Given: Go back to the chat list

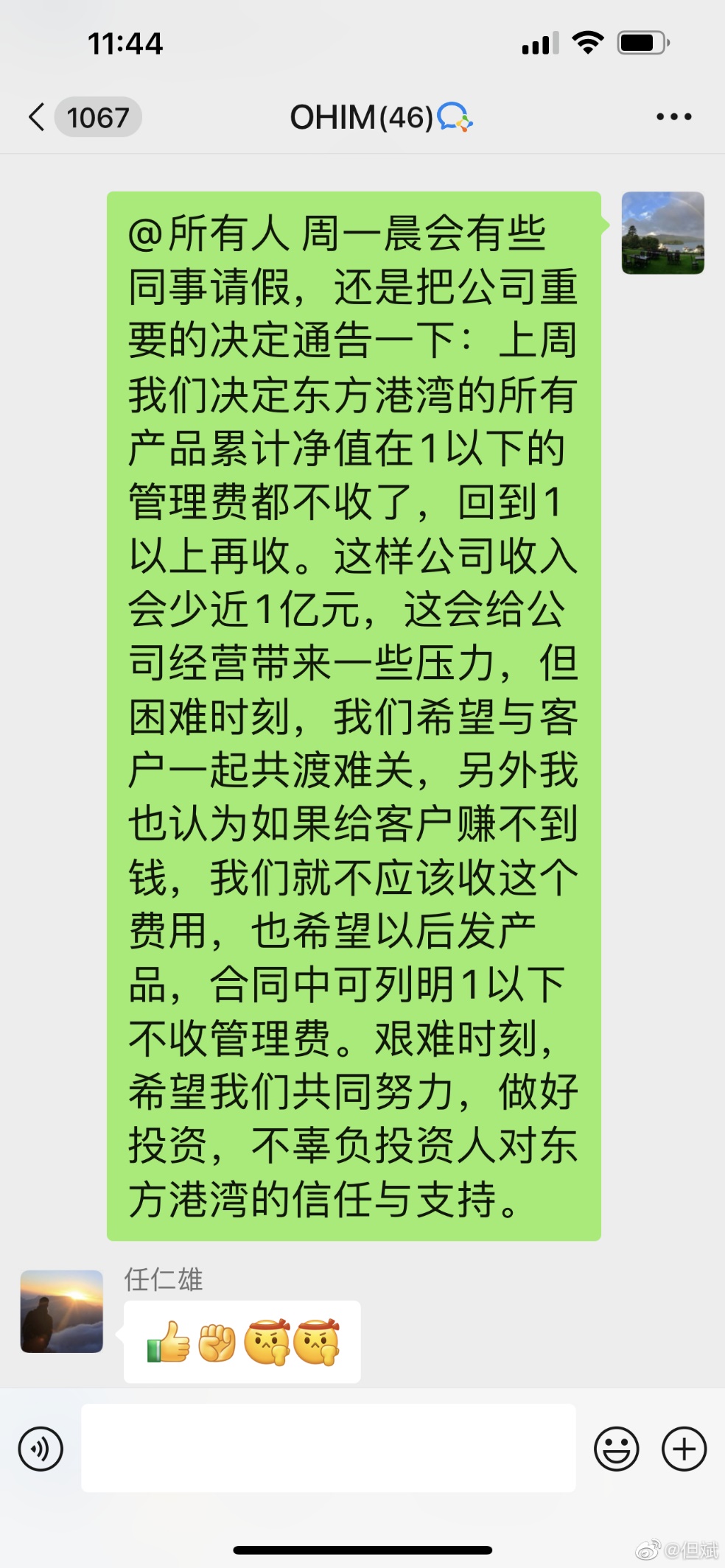Looking at the screenshot, I should tap(37, 117).
